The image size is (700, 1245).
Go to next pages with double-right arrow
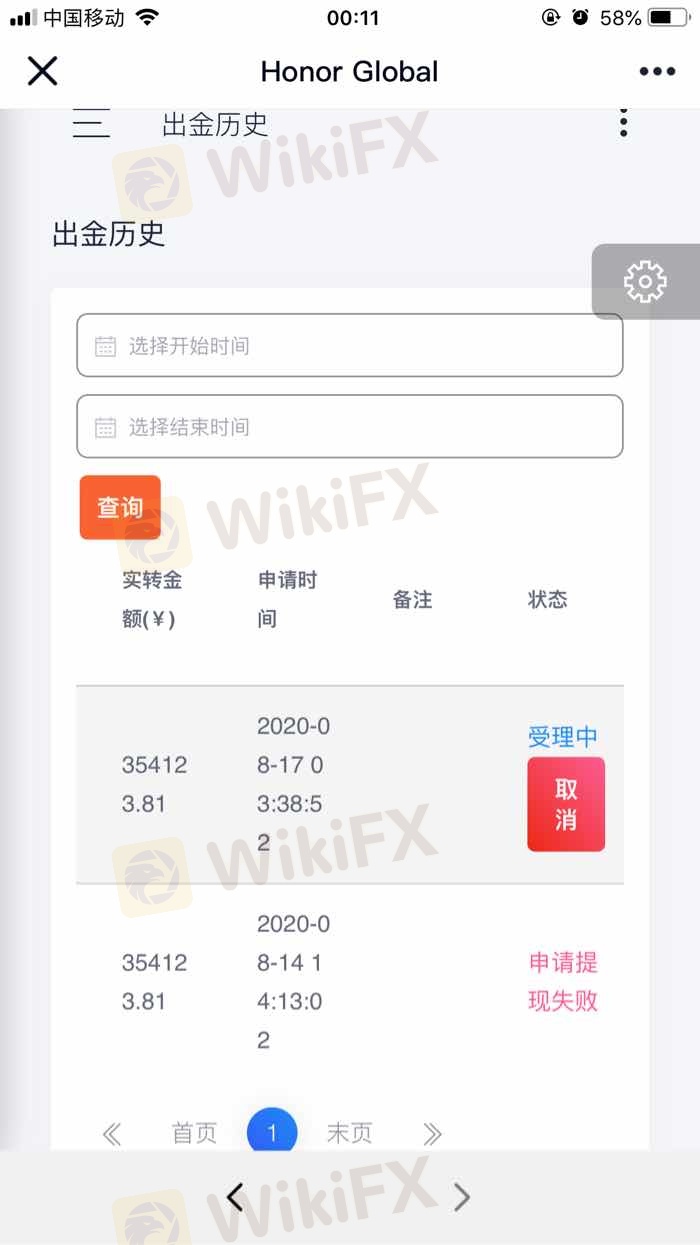point(432,1133)
